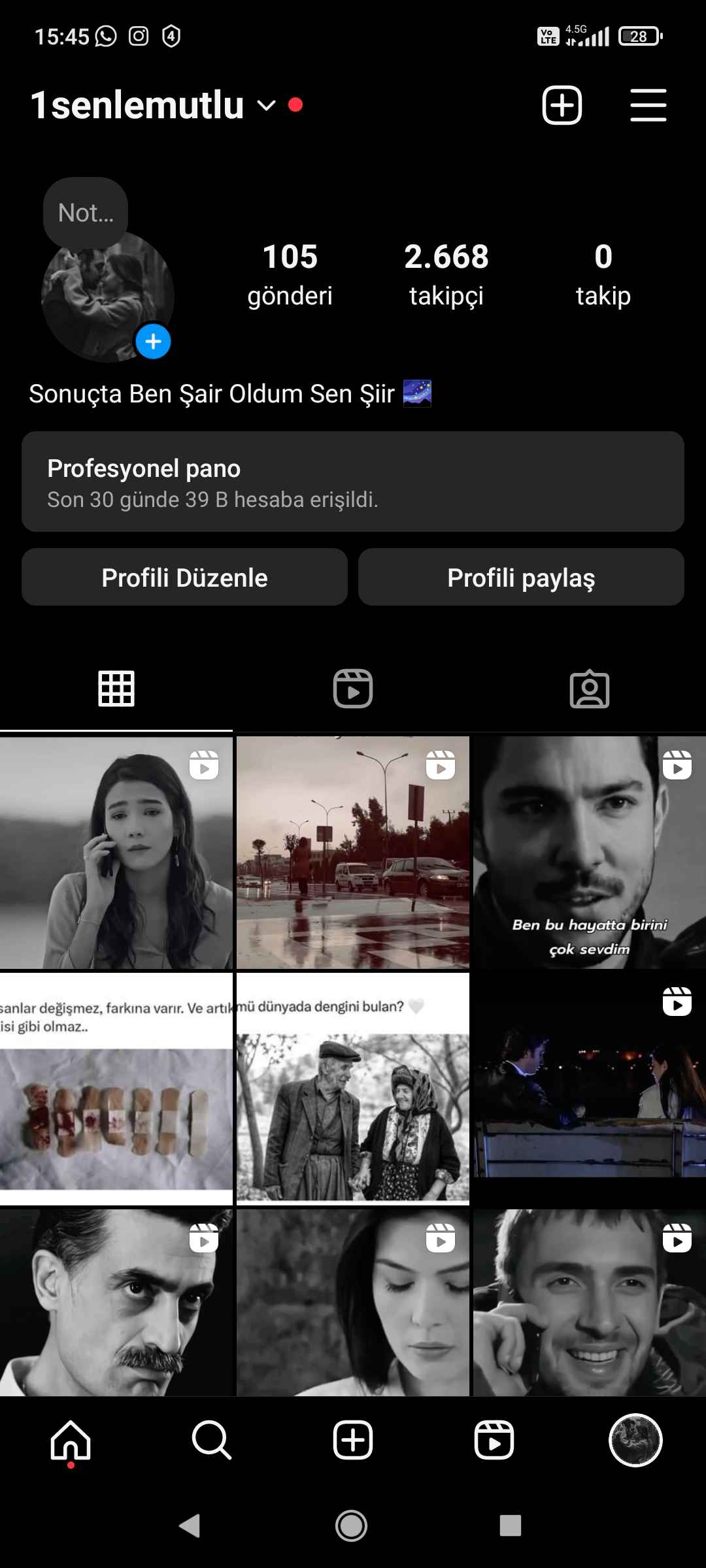706x1568 pixels.
Task: View the 0 takip list
Action: (x=603, y=274)
